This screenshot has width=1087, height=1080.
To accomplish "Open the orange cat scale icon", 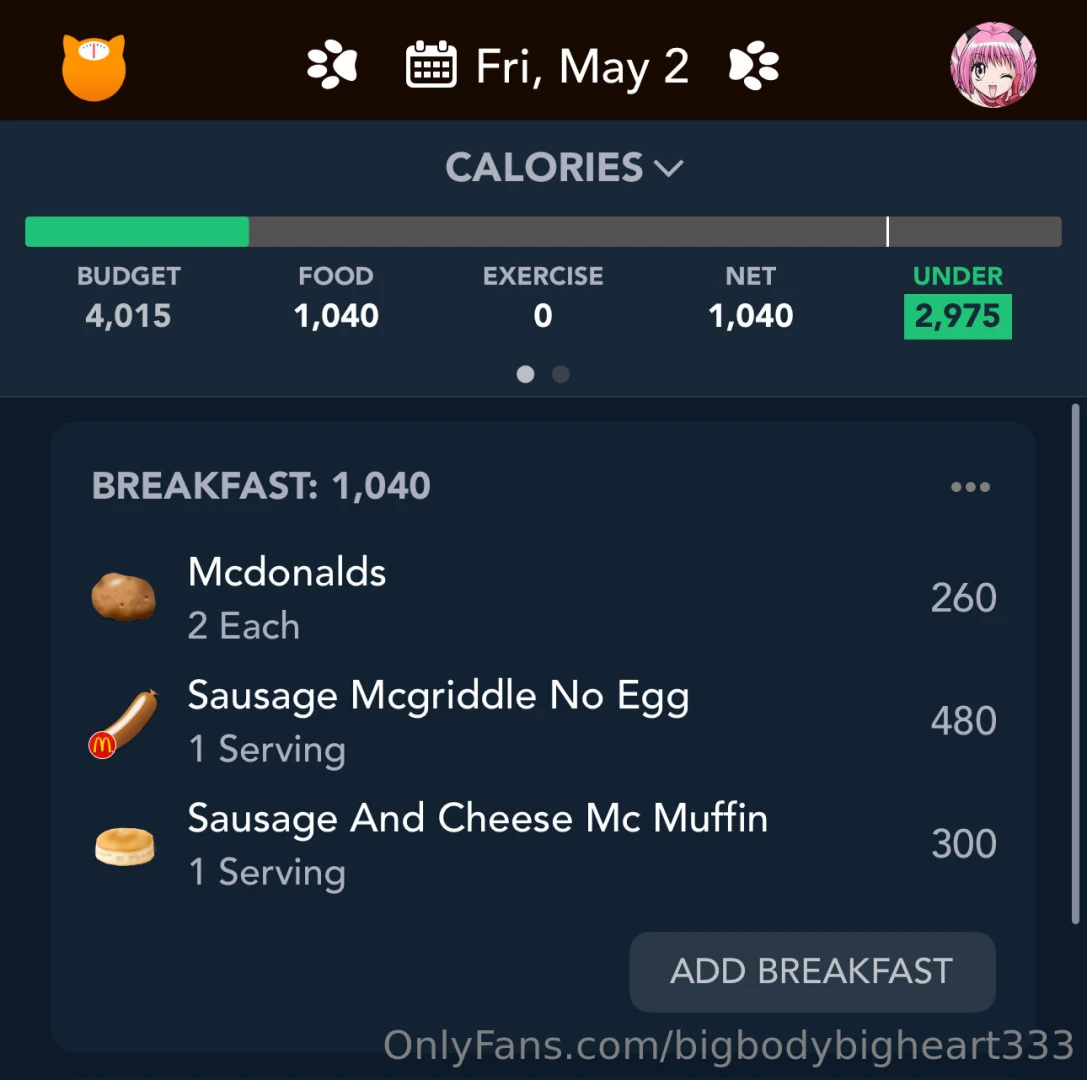I will (94, 68).
